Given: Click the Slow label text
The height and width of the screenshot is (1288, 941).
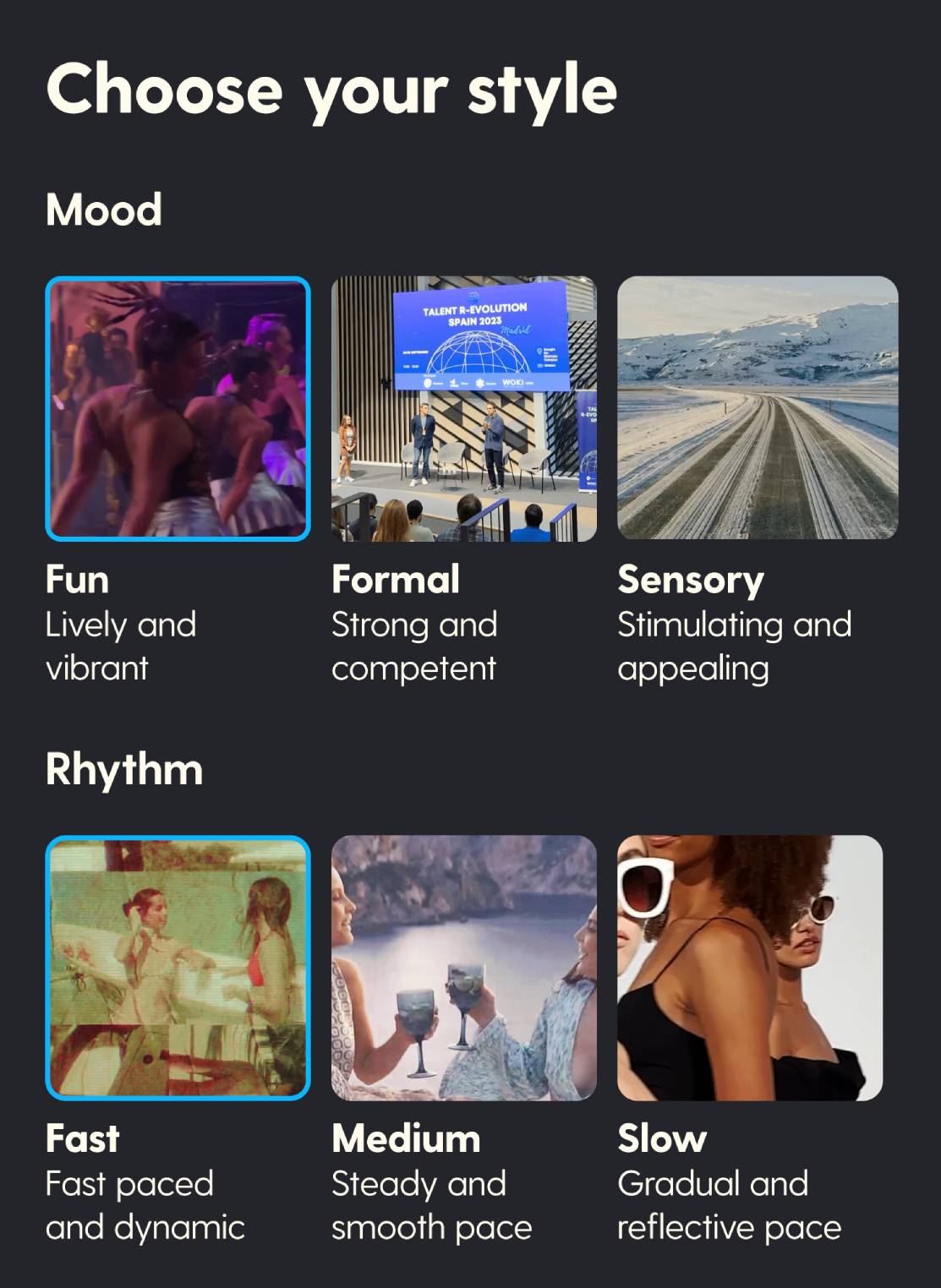Looking at the screenshot, I should (662, 1139).
